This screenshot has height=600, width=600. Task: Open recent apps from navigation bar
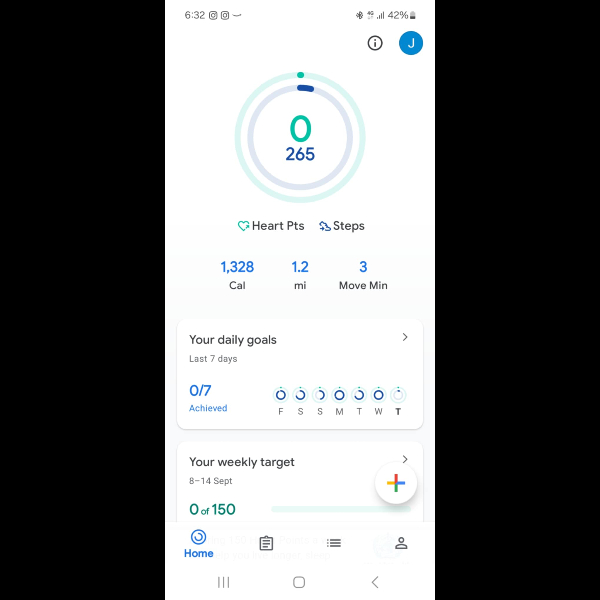pyautogui.click(x=224, y=582)
